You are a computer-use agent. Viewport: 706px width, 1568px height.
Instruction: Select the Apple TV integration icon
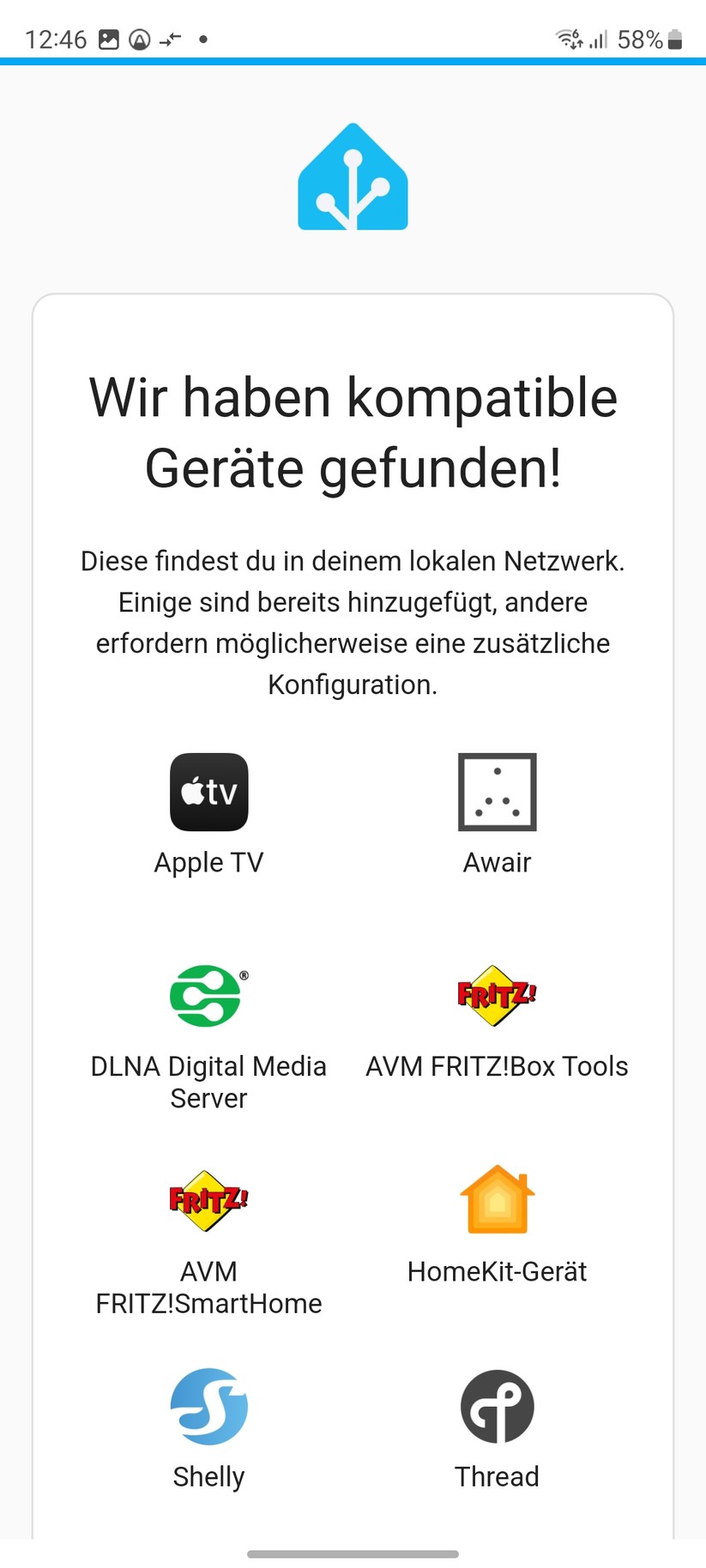coord(208,791)
